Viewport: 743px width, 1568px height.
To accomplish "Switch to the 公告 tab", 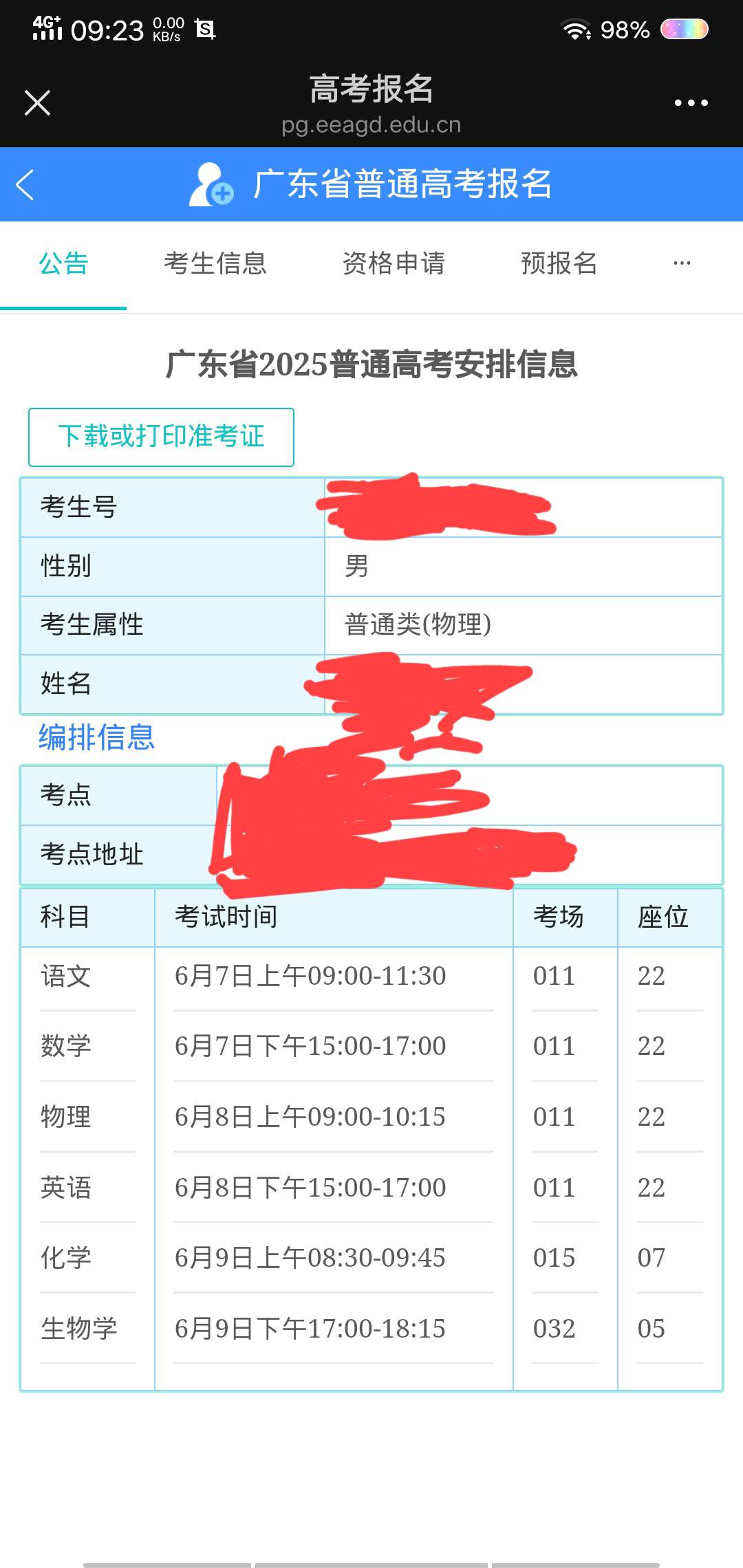I will tap(63, 263).
